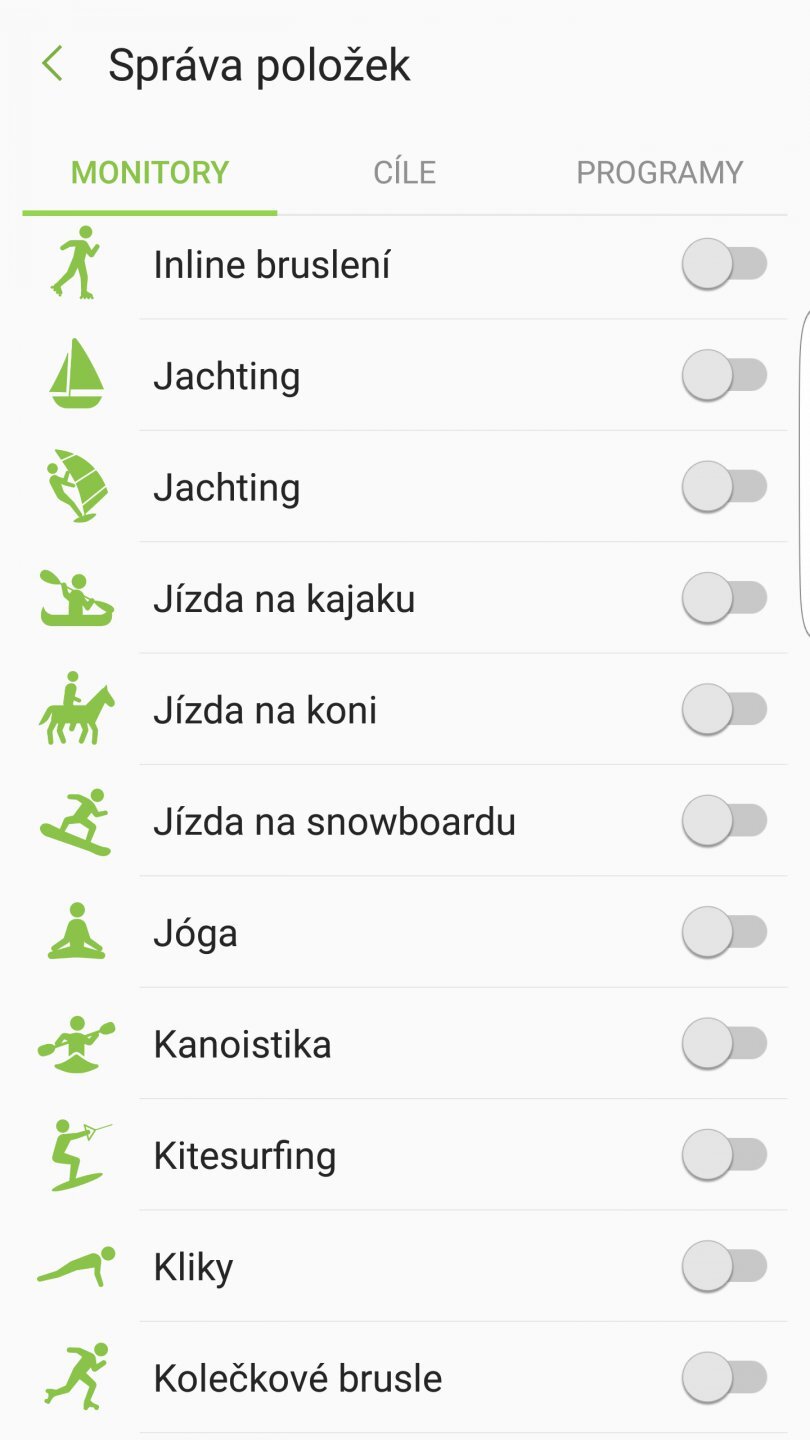The width and height of the screenshot is (810, 1440).
Task: Enable Jízda na snowboardu tracking
Action: (x=724, y=822)
